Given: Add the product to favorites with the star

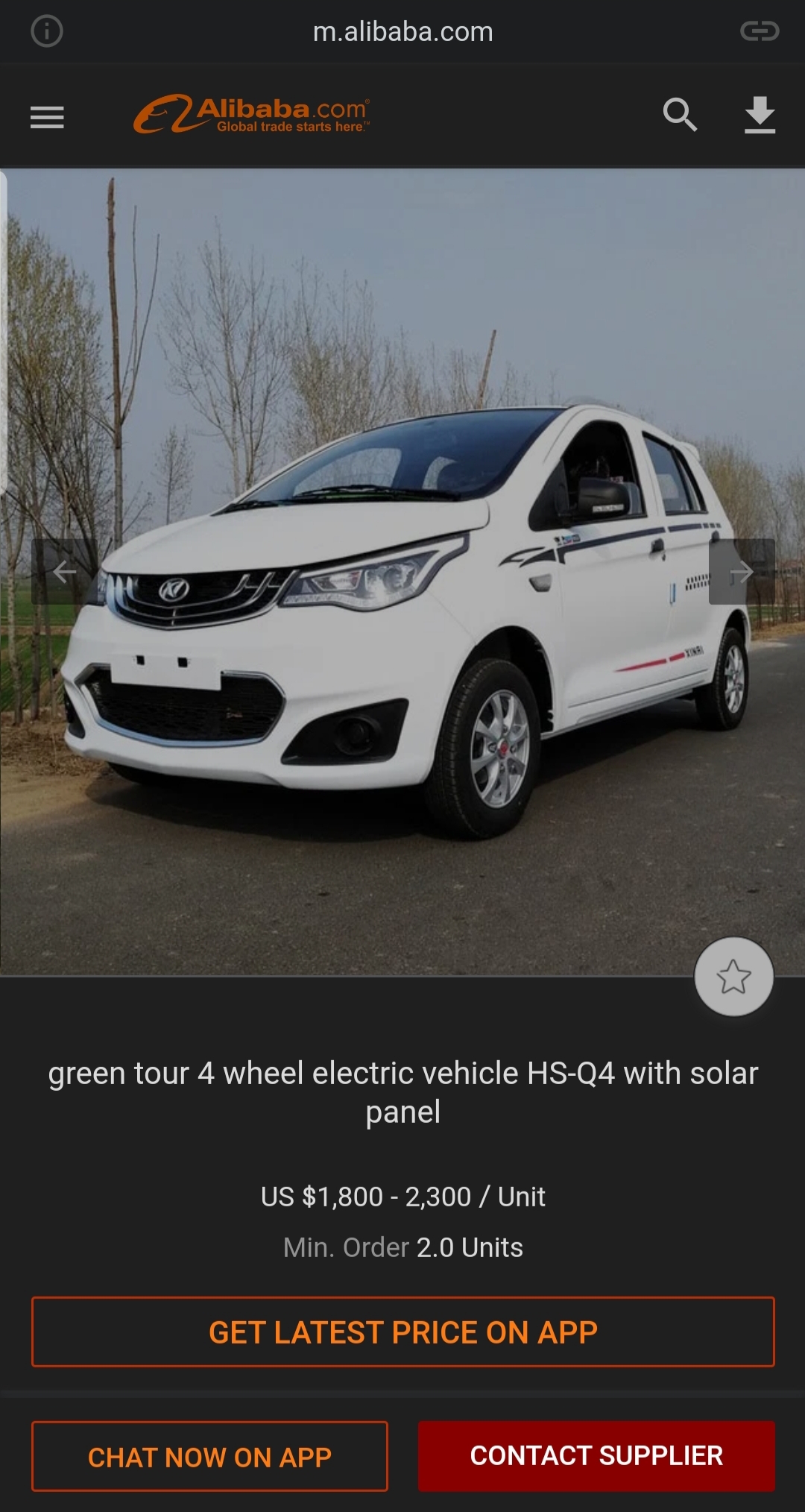Looking at the screenshot, I should click(734, 977).
